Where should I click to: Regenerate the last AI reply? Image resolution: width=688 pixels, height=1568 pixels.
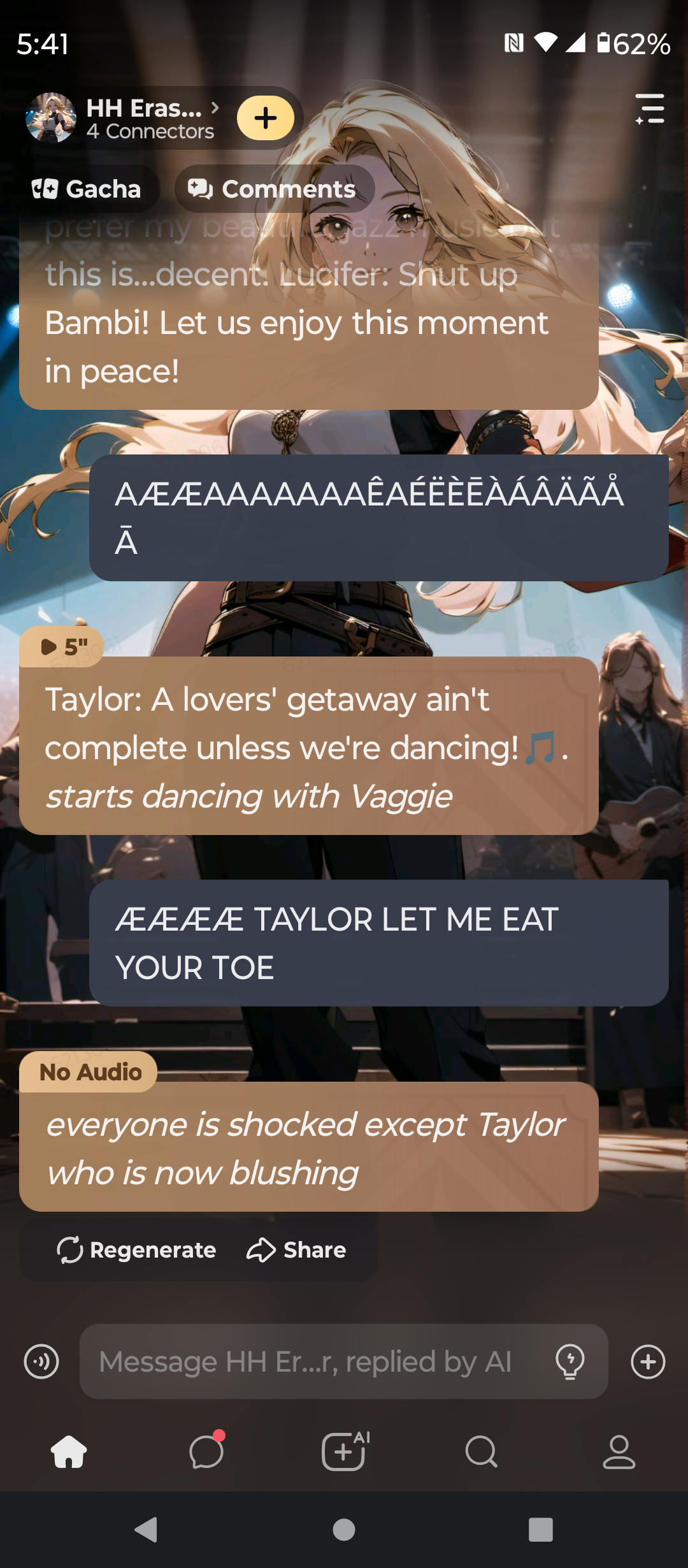pos(137,1250)
